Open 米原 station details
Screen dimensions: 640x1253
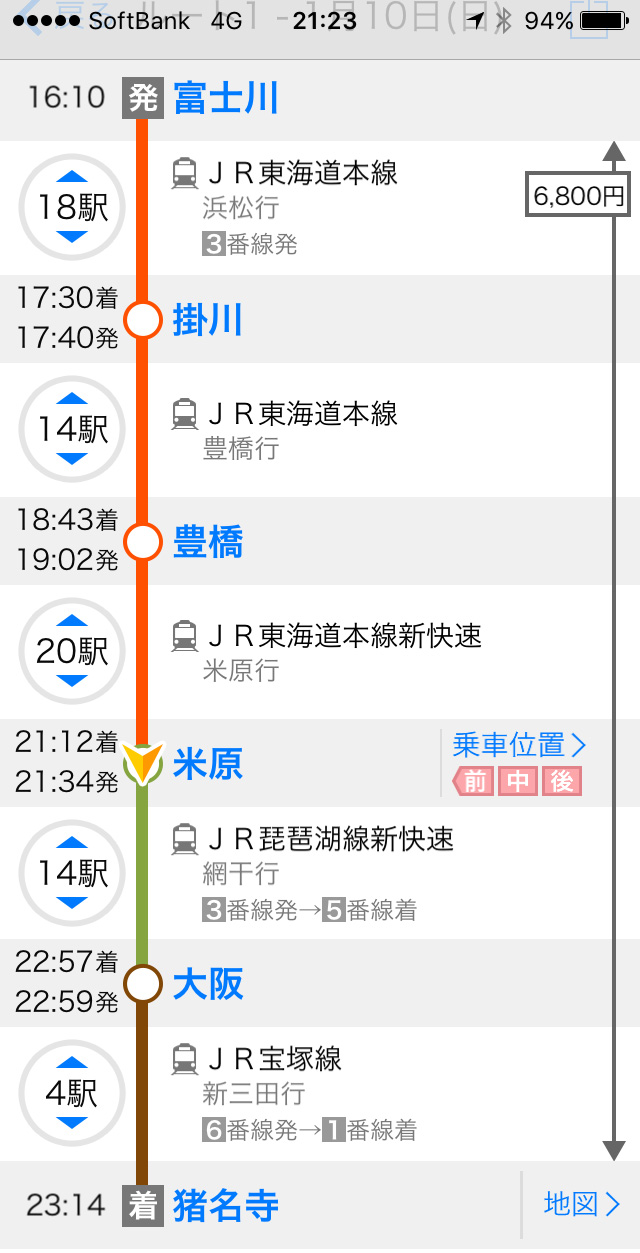click(208, 764)
